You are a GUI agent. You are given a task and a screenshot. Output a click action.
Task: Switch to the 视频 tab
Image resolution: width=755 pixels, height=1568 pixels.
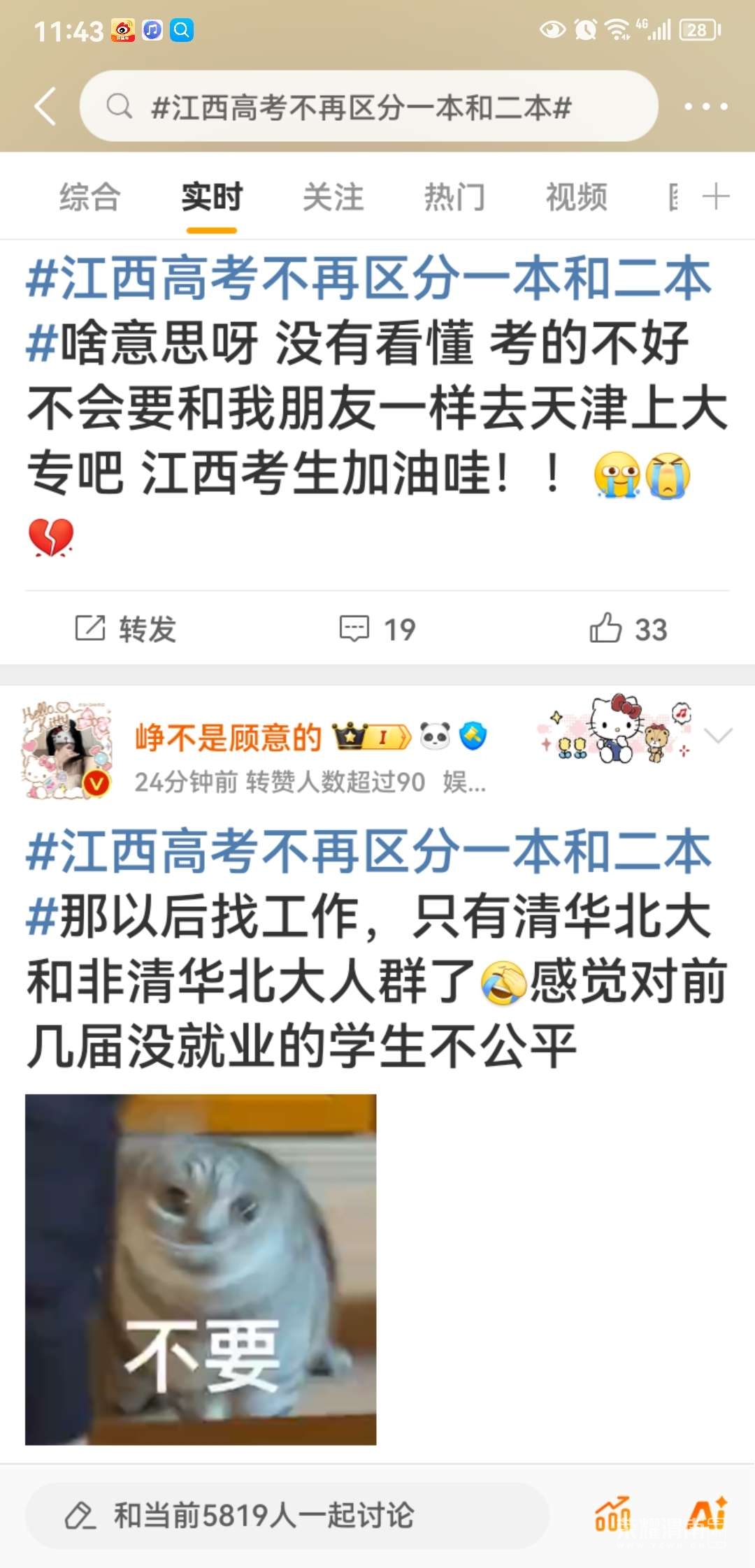[x=576, y=197]
